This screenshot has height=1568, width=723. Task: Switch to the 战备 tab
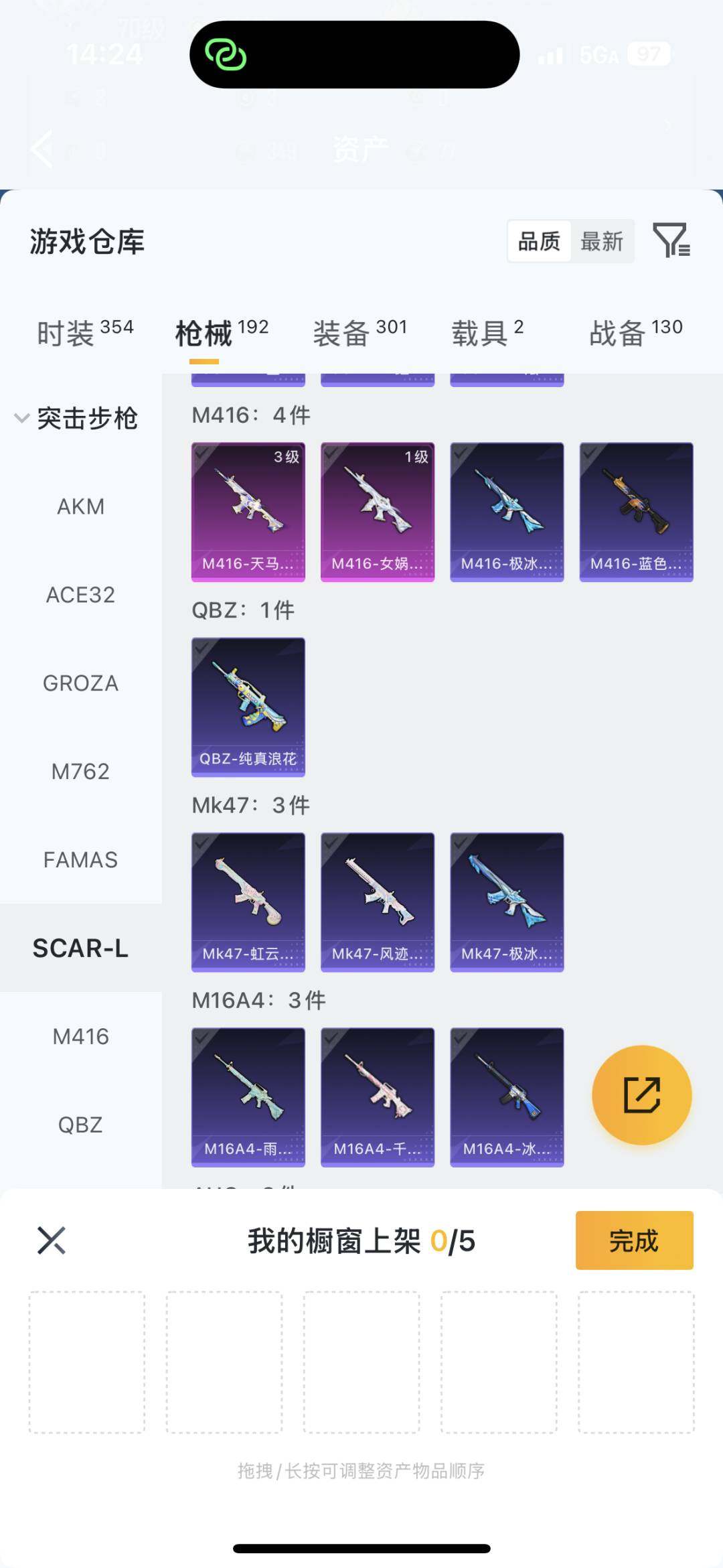click(635, 333)
